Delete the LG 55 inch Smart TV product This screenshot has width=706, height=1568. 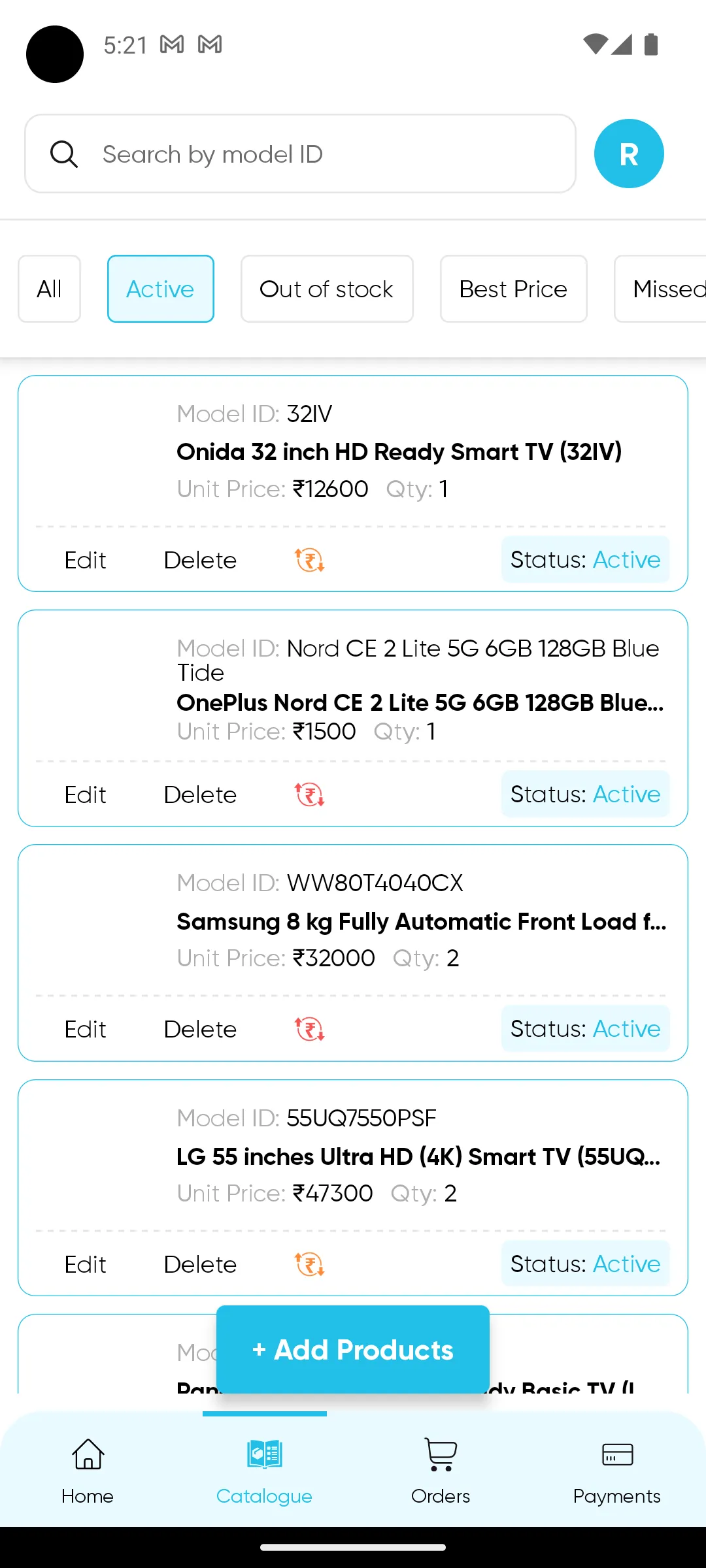(200, 1264)
